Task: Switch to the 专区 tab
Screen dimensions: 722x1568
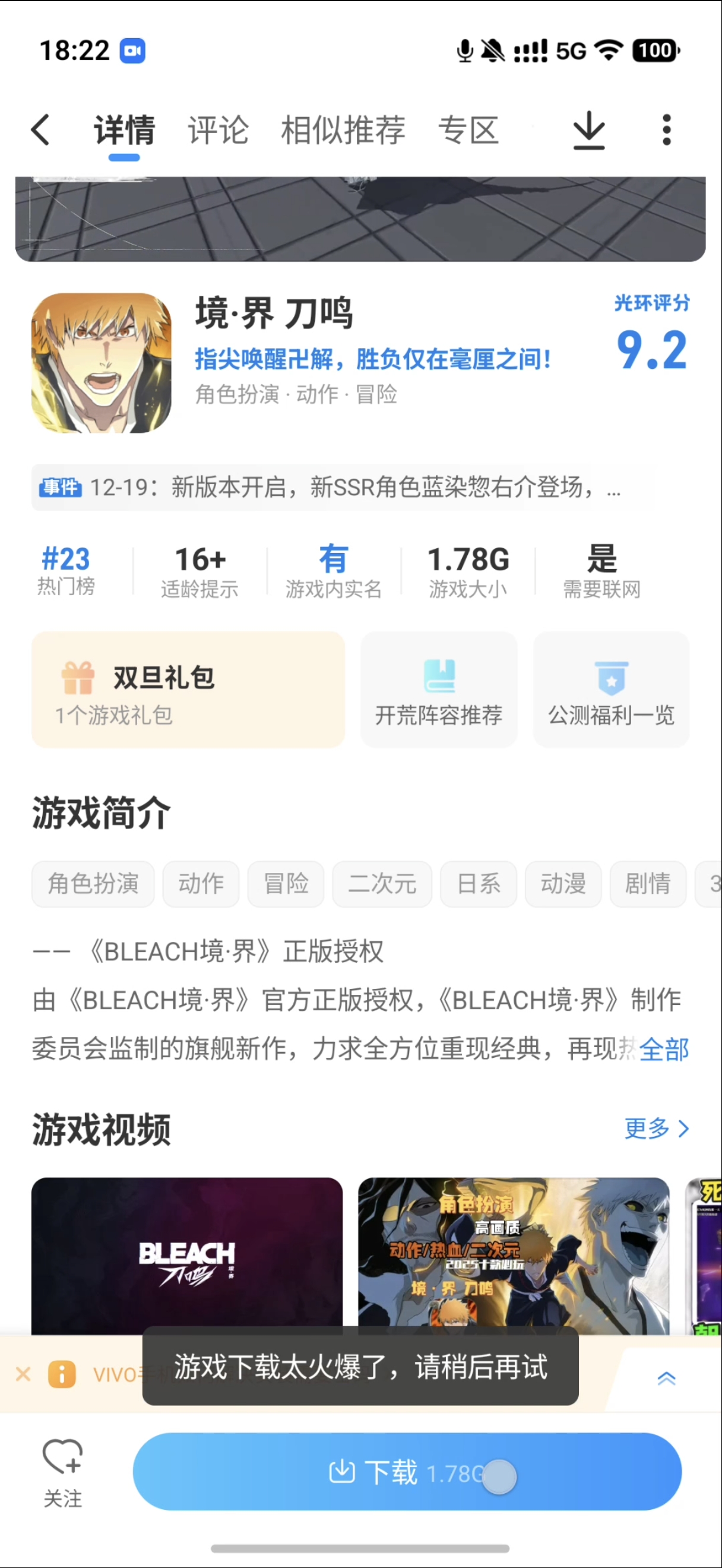Action: (468, 130)
